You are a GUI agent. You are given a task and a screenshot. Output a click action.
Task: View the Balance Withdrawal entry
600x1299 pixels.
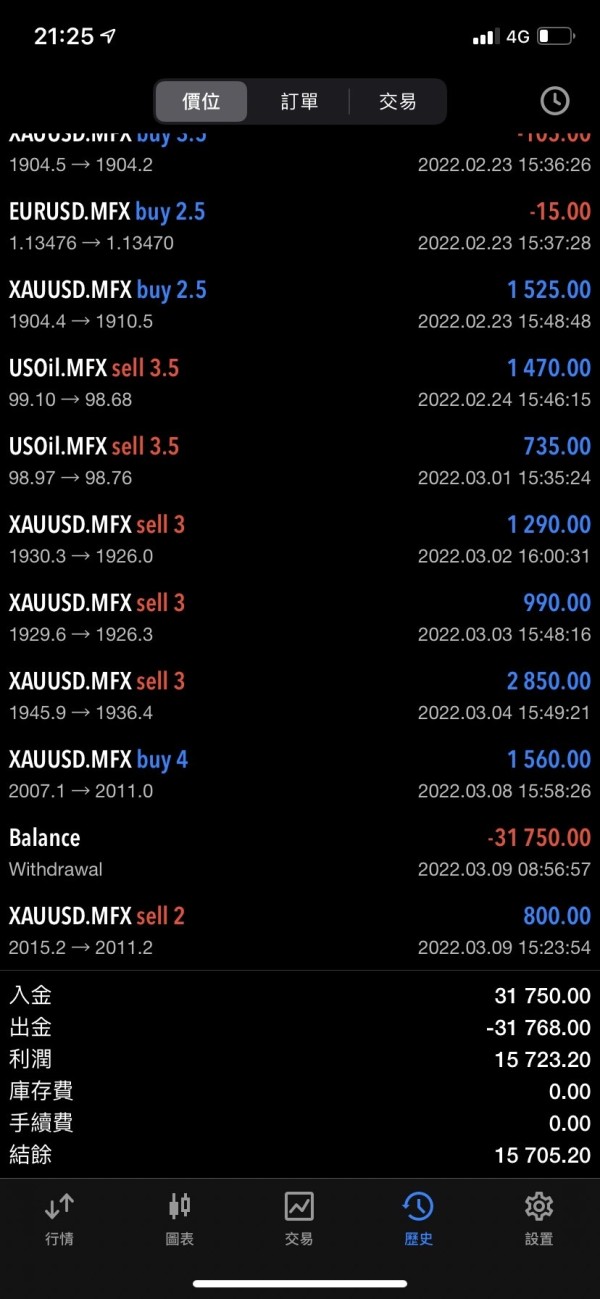point(300,852)
